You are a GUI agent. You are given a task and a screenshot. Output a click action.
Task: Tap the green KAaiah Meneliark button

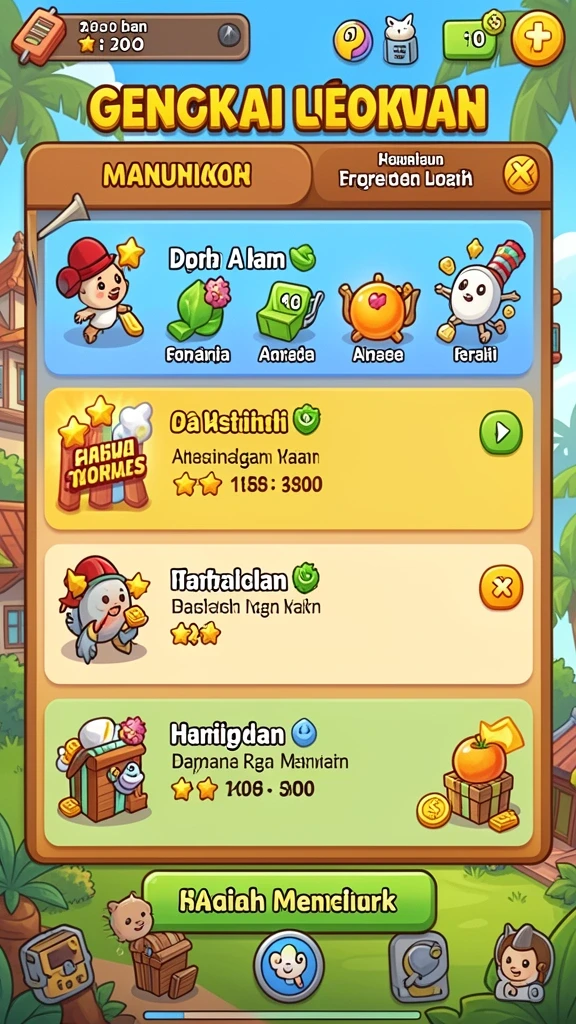point(289,902)
